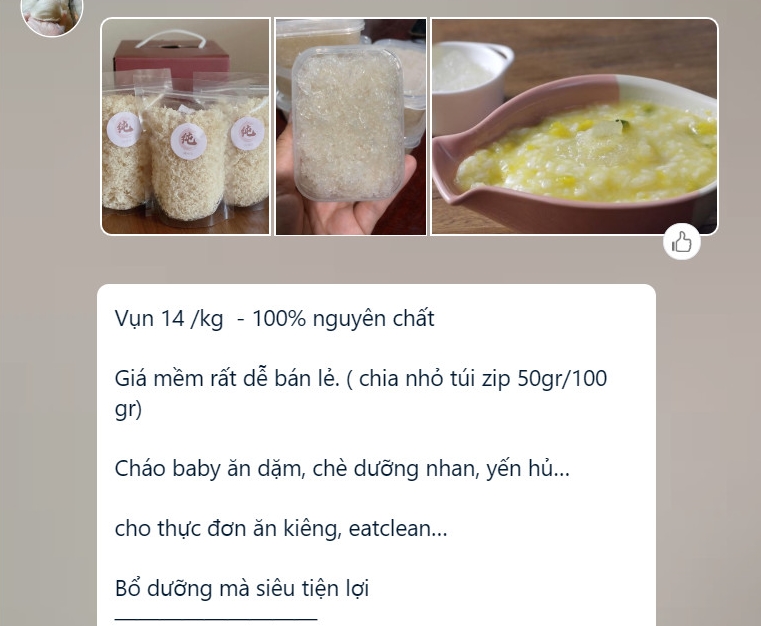
Task: Open the sender's profile avatar
Action: (x=52, y=12)
